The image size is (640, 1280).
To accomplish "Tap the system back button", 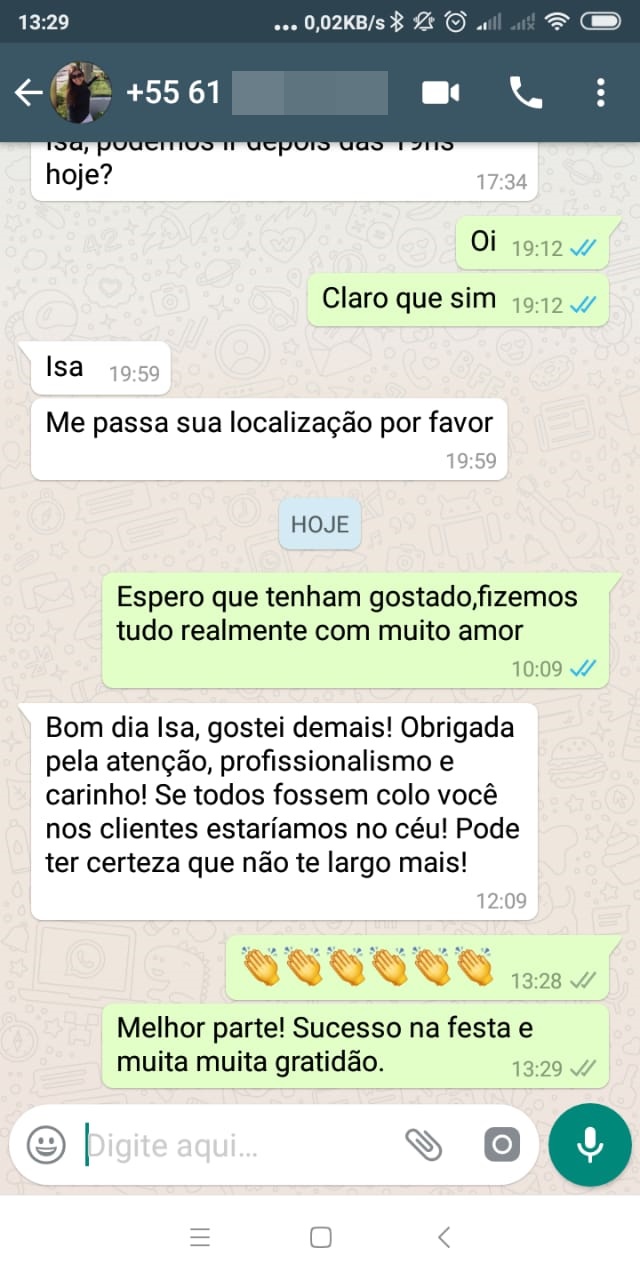I will pos(444,1237).
